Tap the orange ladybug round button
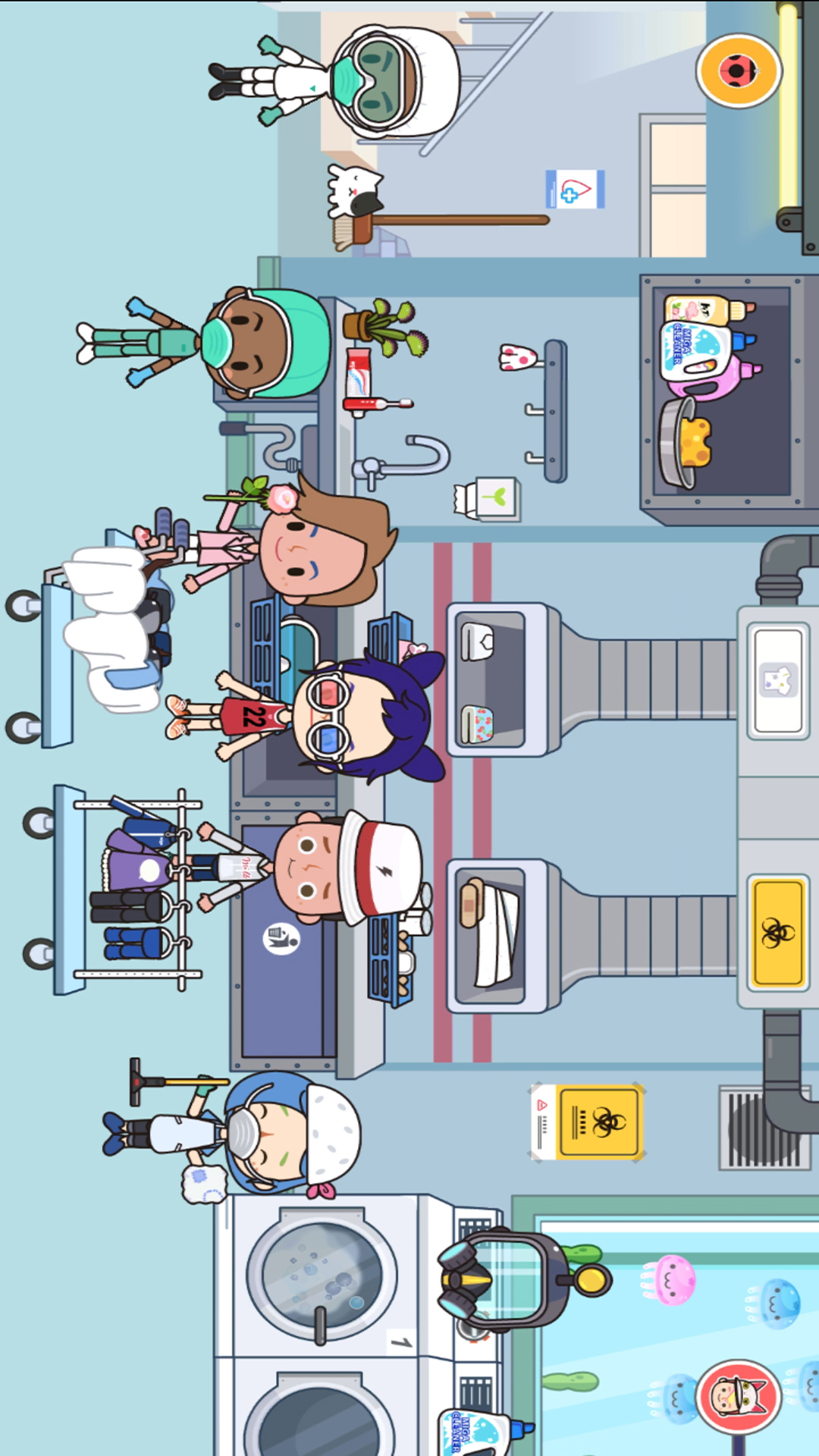The image size is (819, 1456). pos(739,71)
